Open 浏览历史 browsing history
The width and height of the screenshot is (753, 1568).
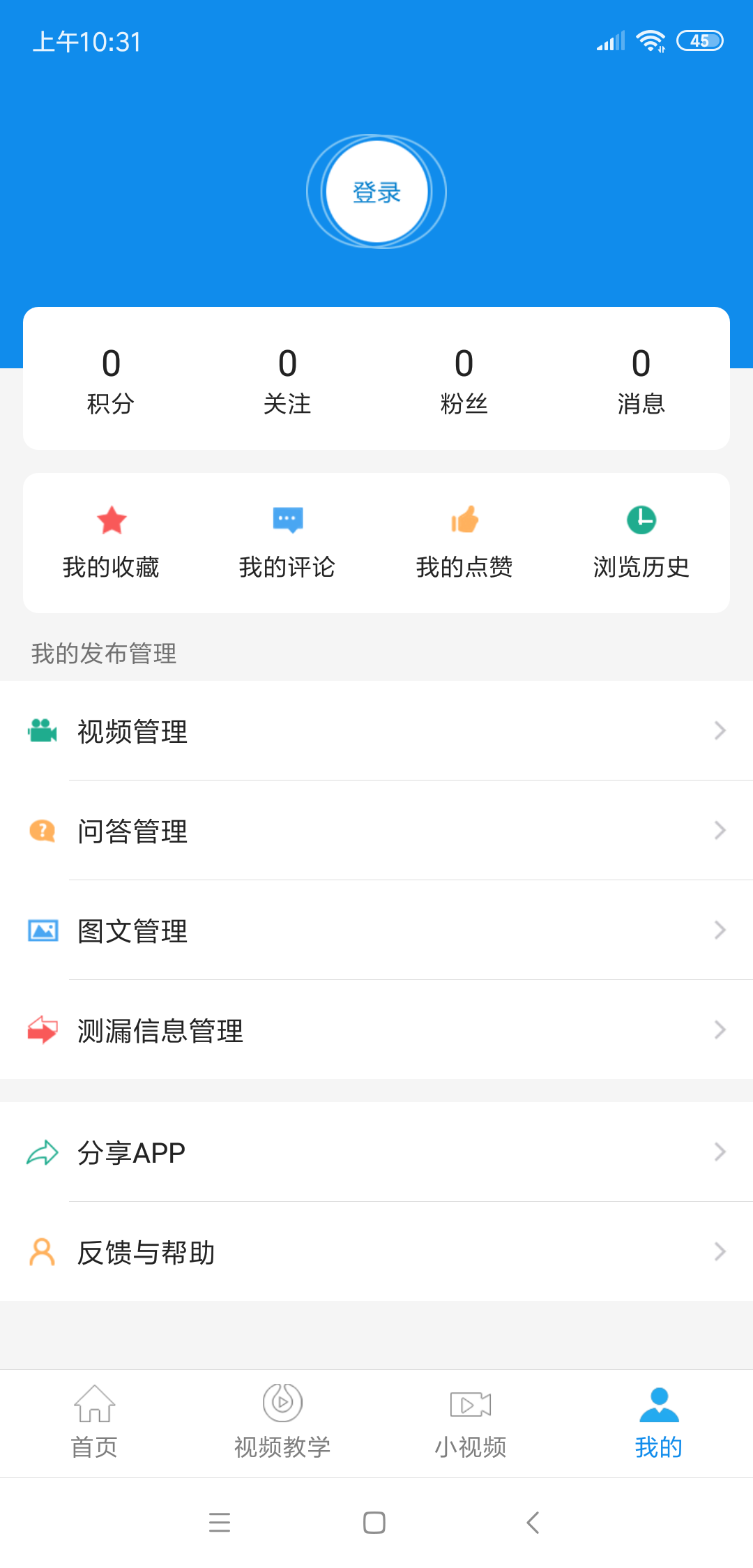click(641, 543)
